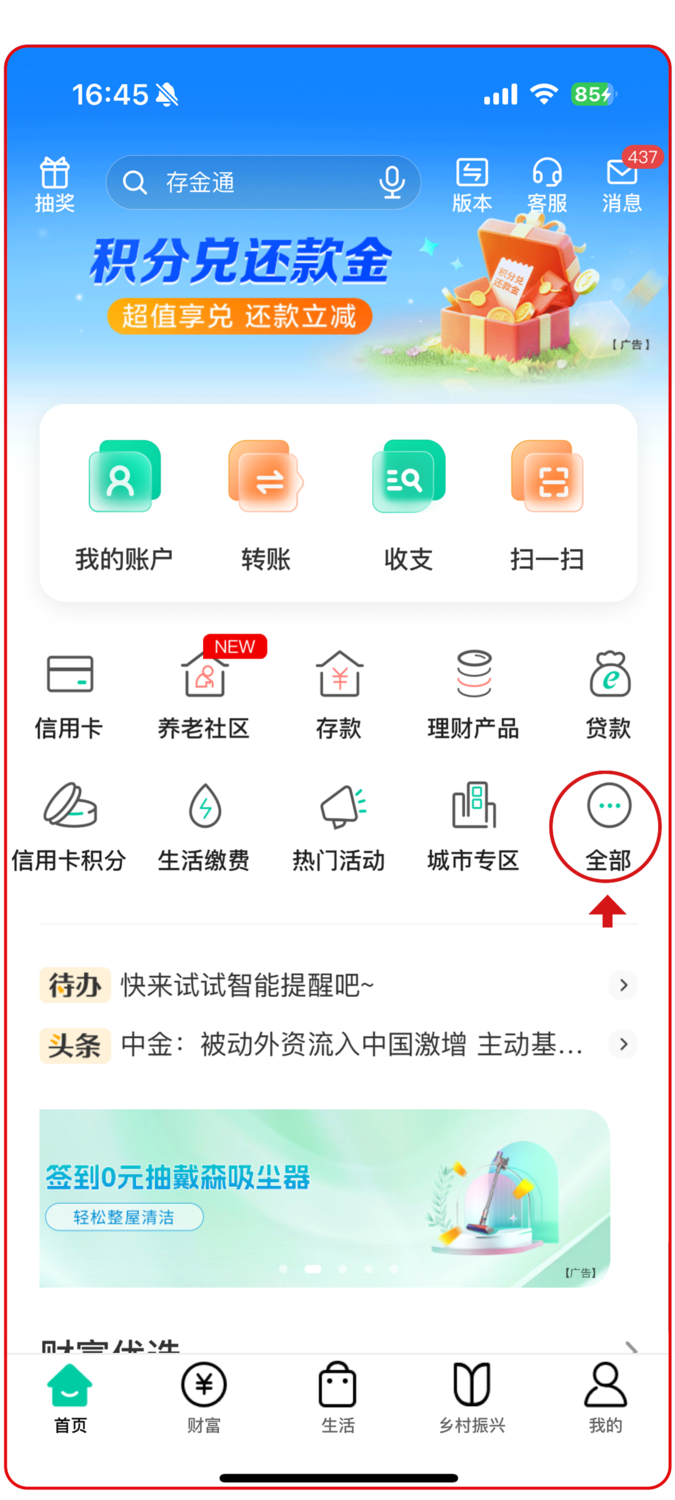Switch to the 财富 tab

(204, 1399)
